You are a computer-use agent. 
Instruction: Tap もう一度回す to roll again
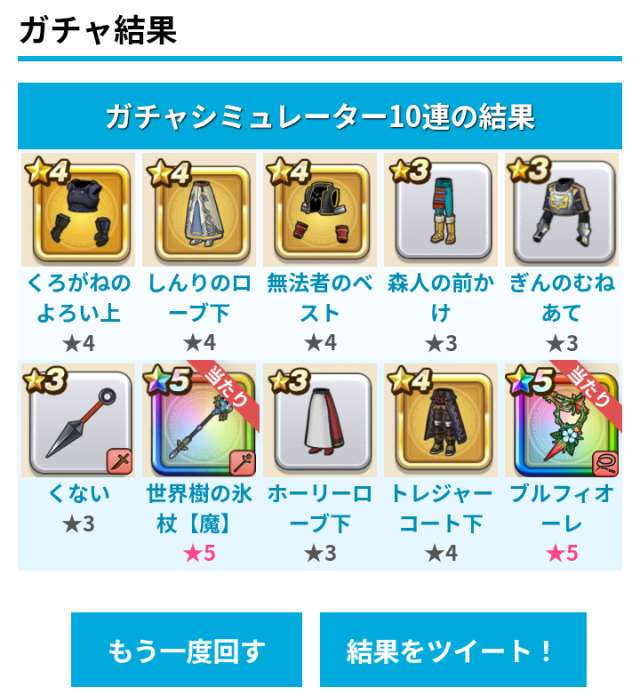[186, 650]
